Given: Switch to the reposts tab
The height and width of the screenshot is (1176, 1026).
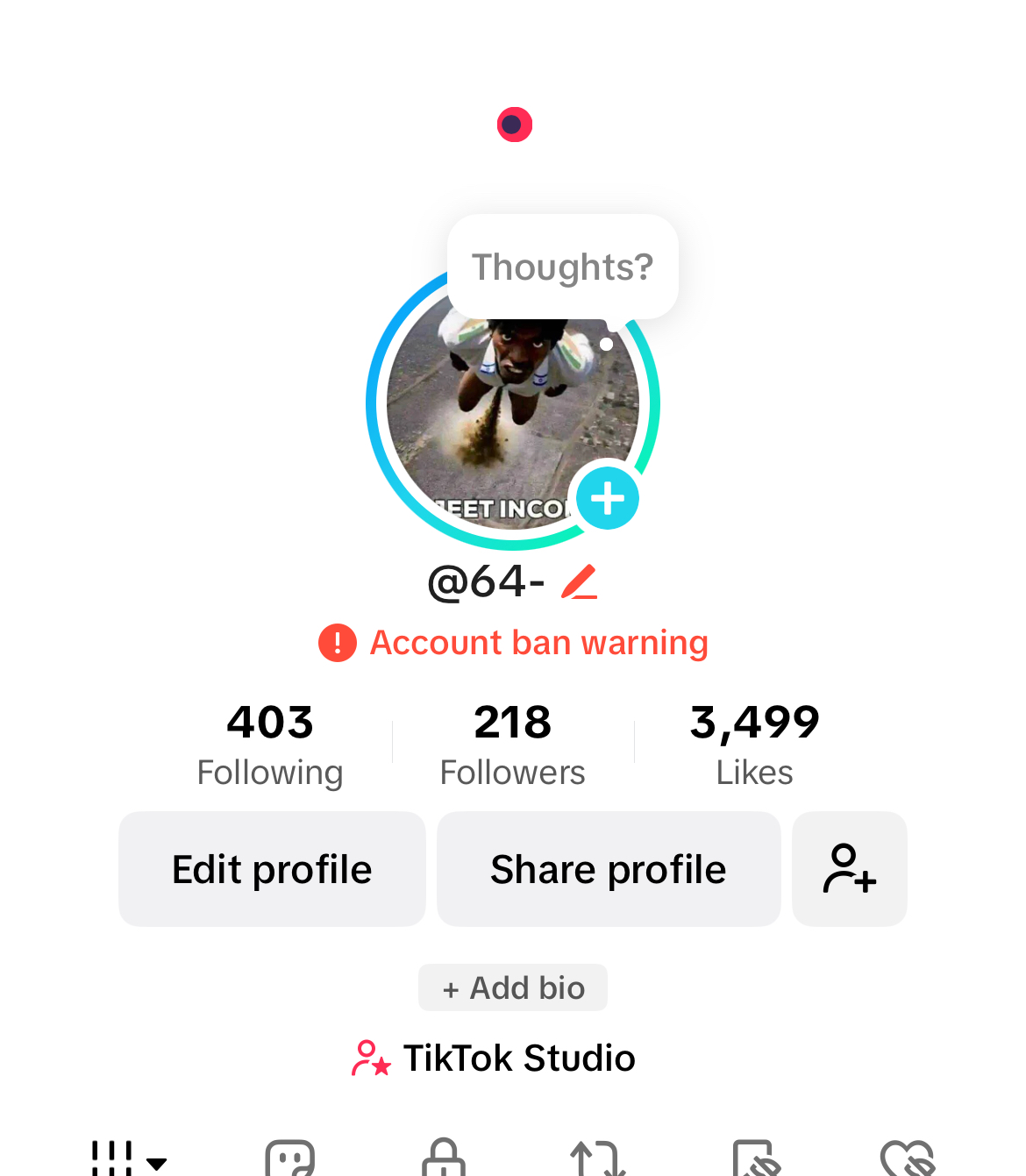Looking at the screenshot, I should pyautogui.click(x=598, y=1159).
